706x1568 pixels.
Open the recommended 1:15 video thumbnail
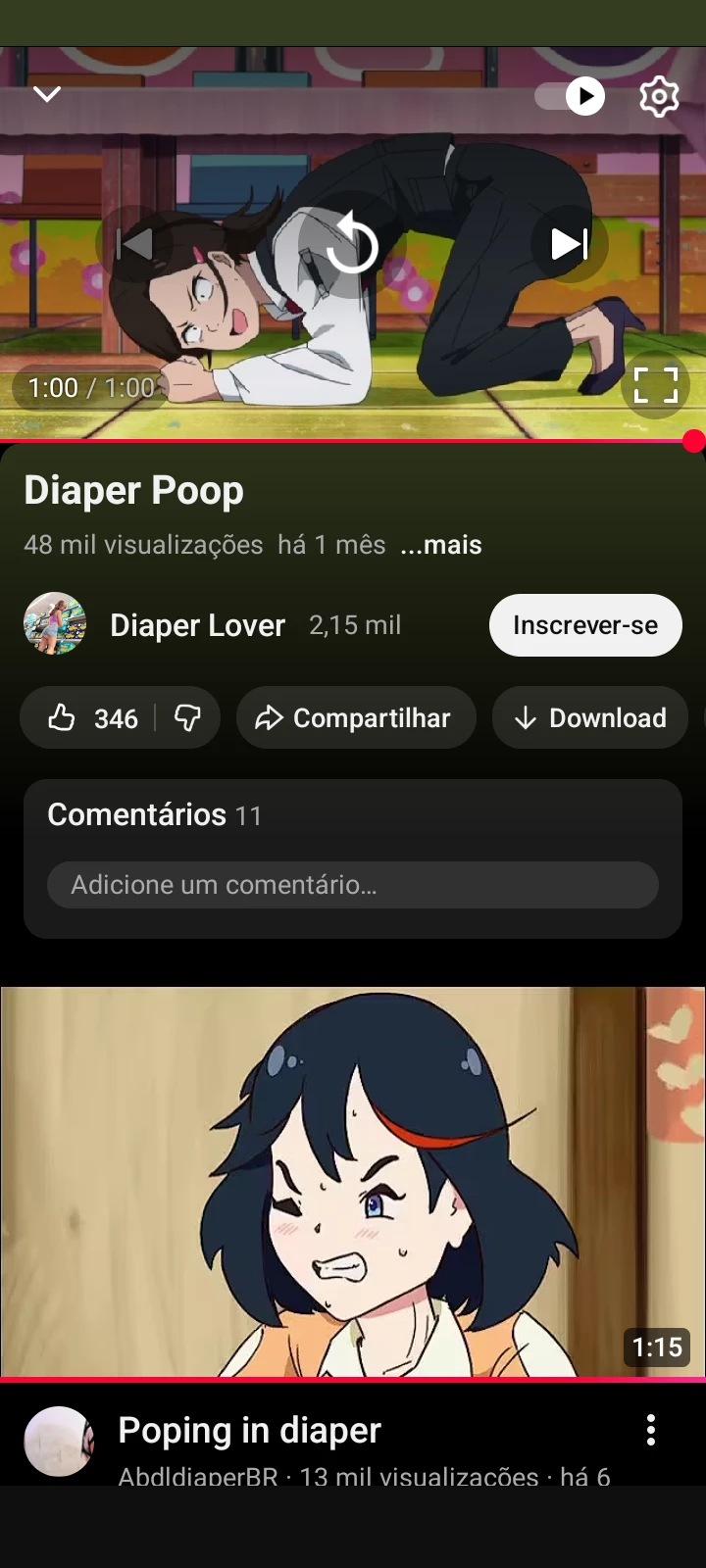coord(352,1181)
